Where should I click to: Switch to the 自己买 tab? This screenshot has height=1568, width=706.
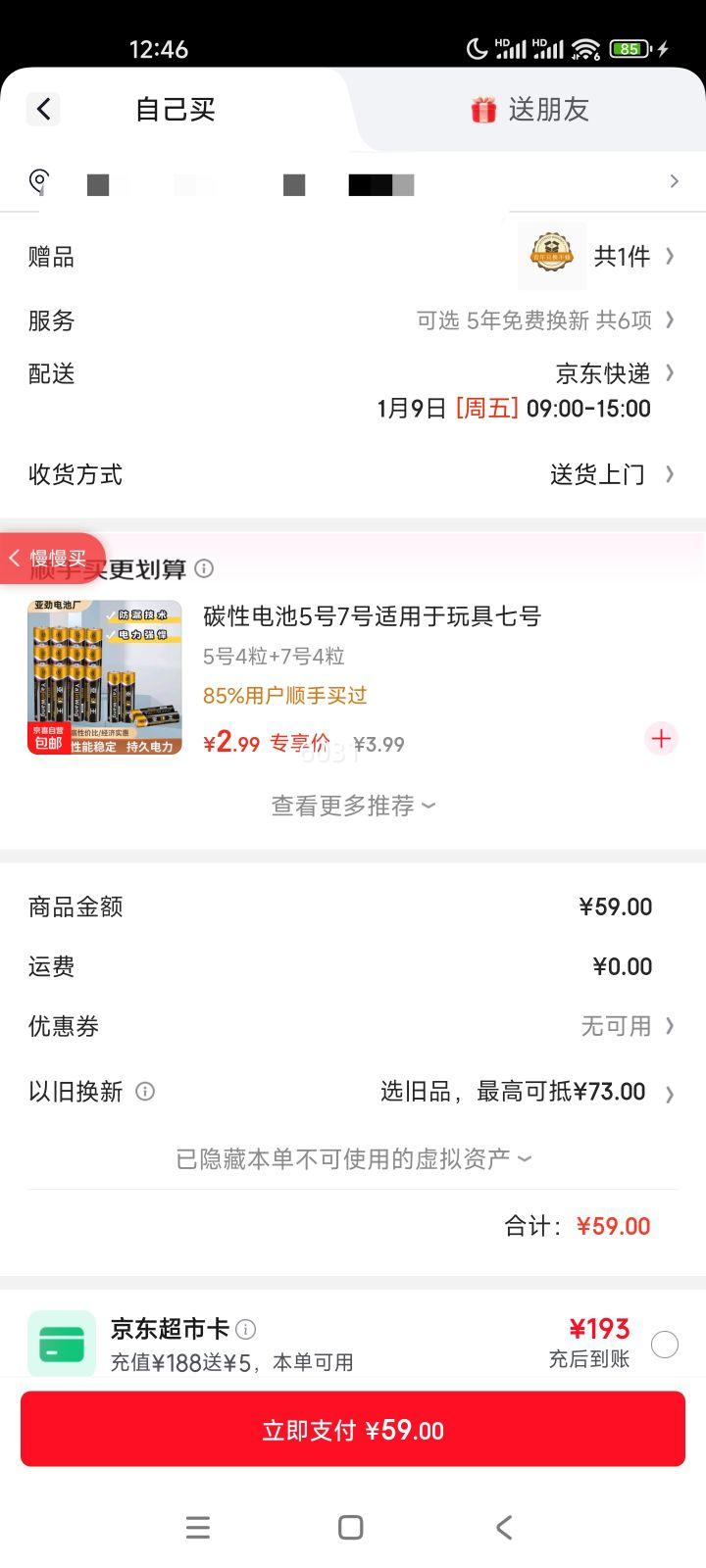[x=173, y=109]
